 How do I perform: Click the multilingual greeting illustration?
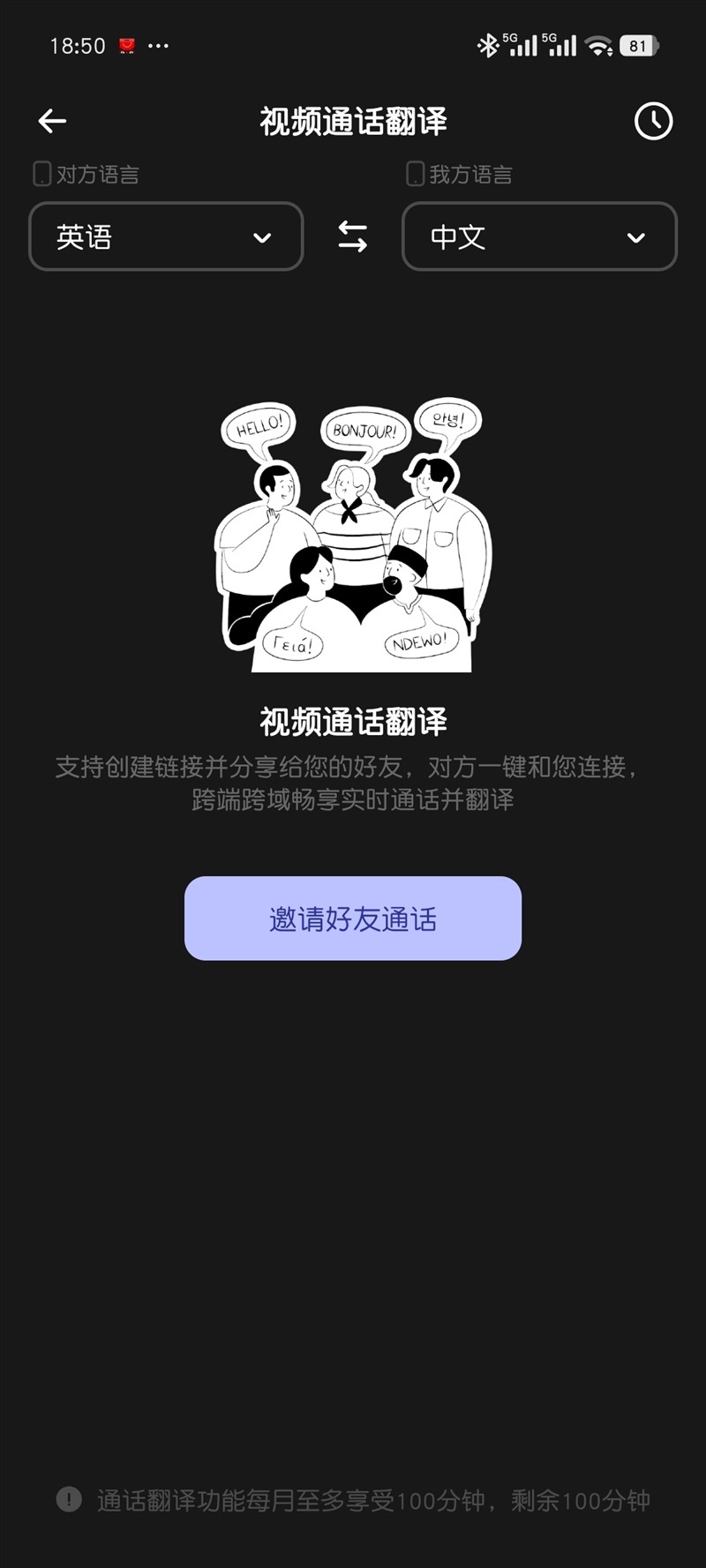click(352, 538)
